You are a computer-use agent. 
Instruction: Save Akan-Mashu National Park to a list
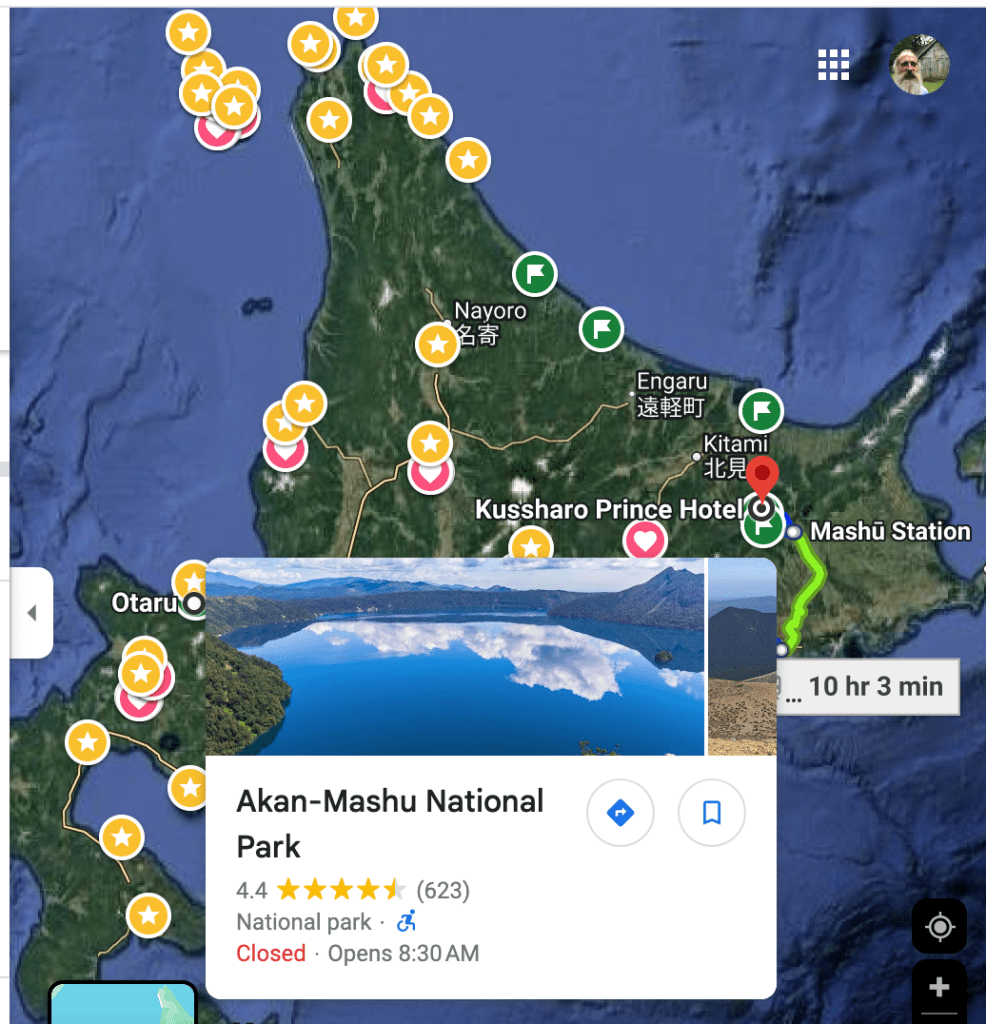(711, 813)
